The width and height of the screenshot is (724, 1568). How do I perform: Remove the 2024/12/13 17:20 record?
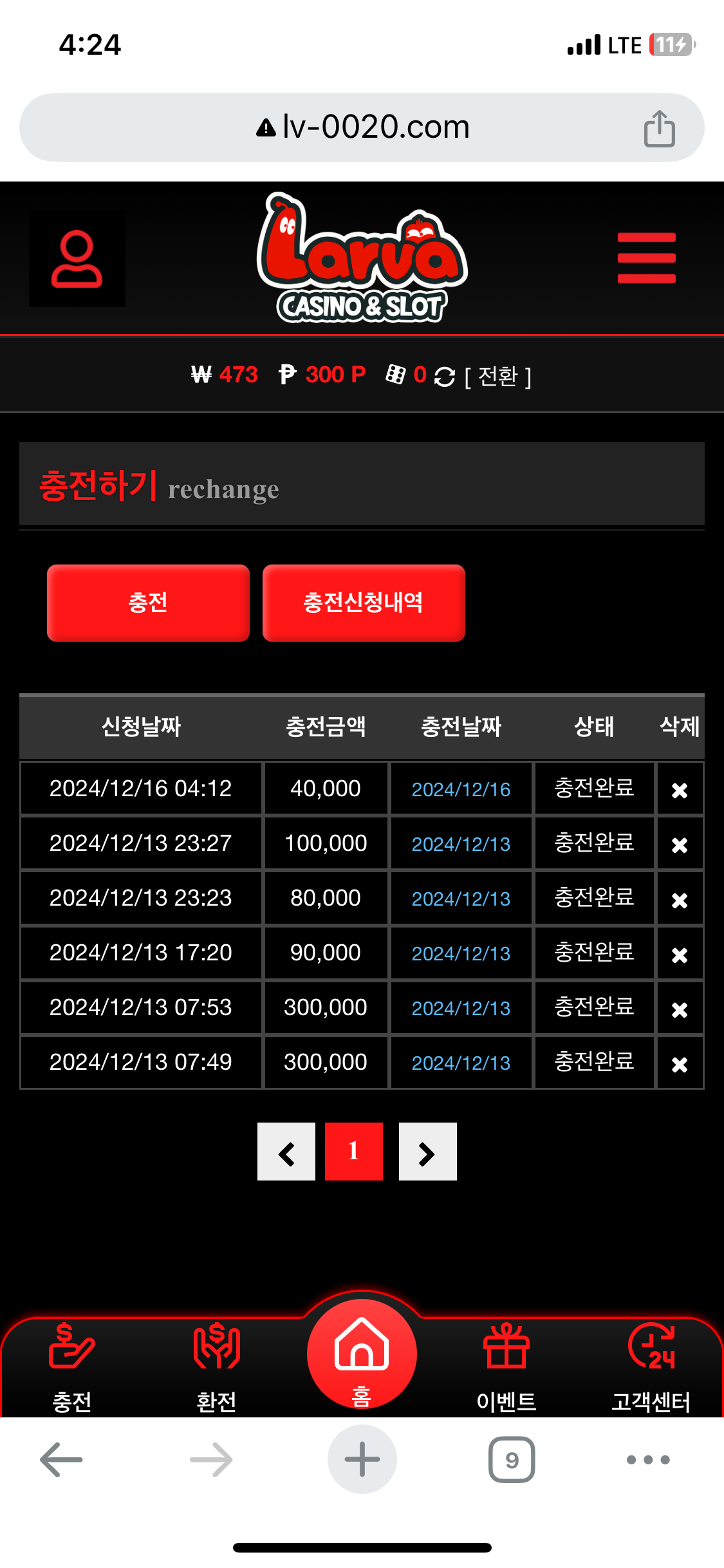point(680,954)
